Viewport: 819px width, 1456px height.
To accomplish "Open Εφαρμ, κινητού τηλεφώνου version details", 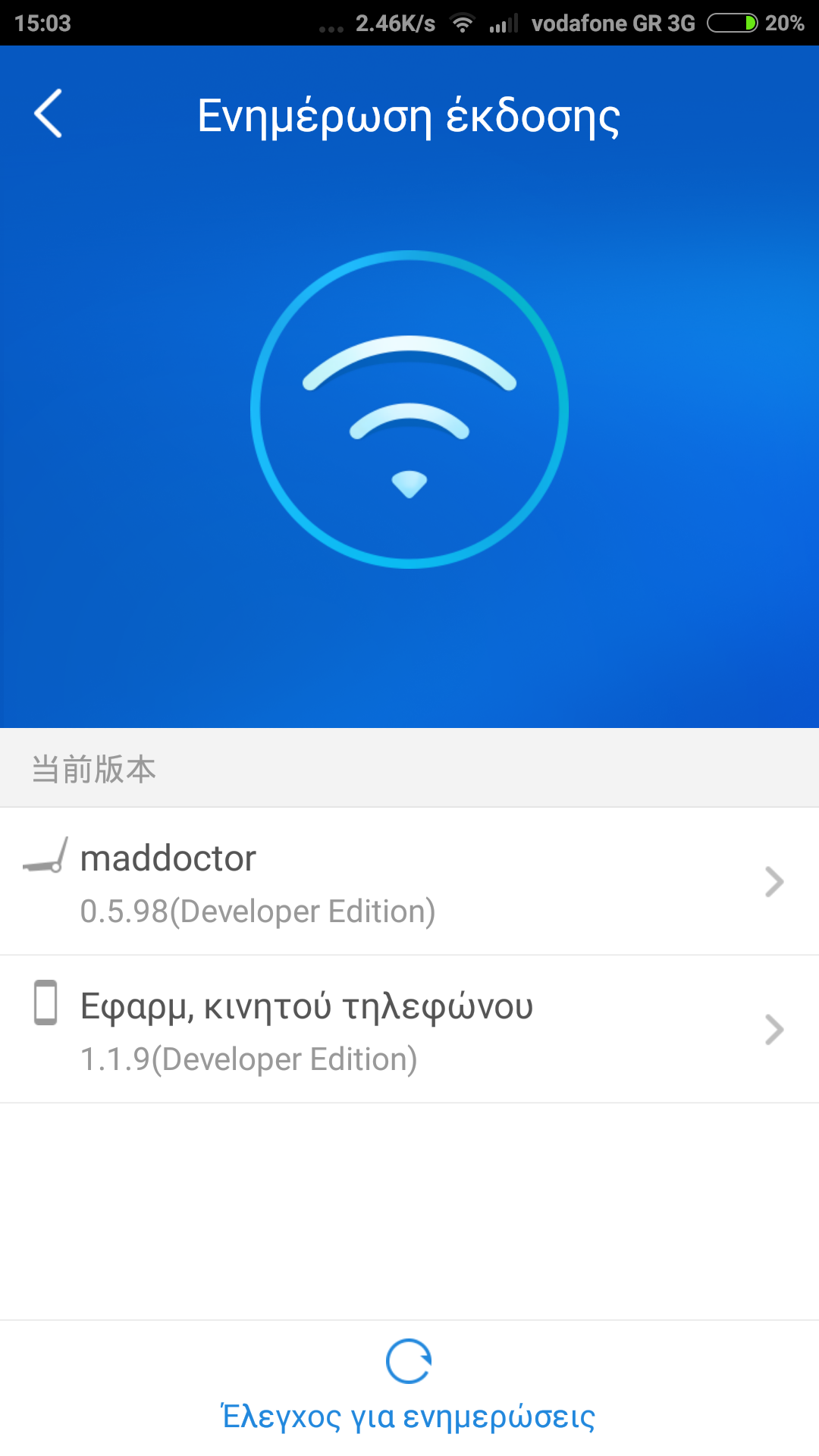I will (x=409, y=1029).
